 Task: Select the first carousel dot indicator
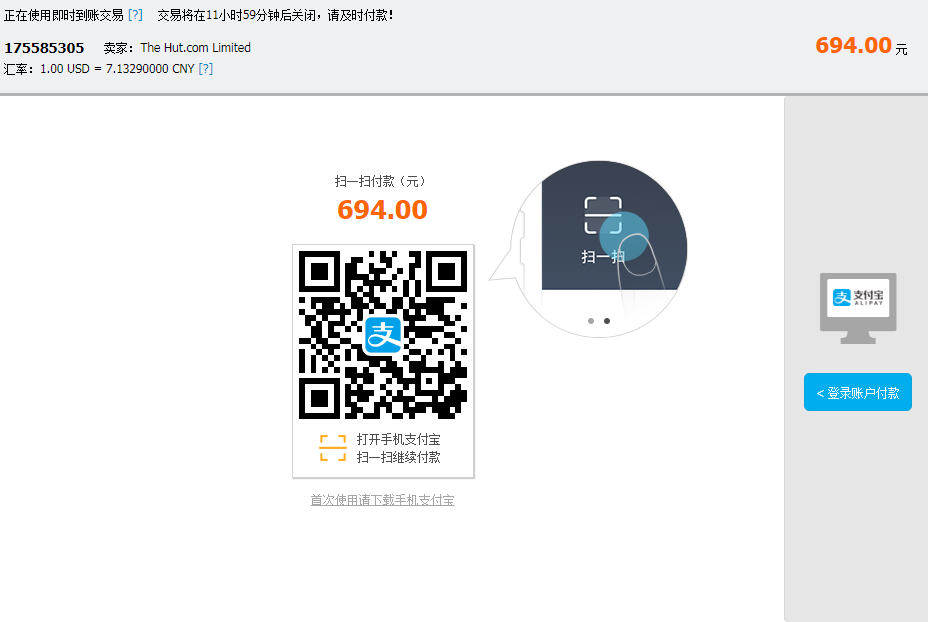[x=591, y=321]
